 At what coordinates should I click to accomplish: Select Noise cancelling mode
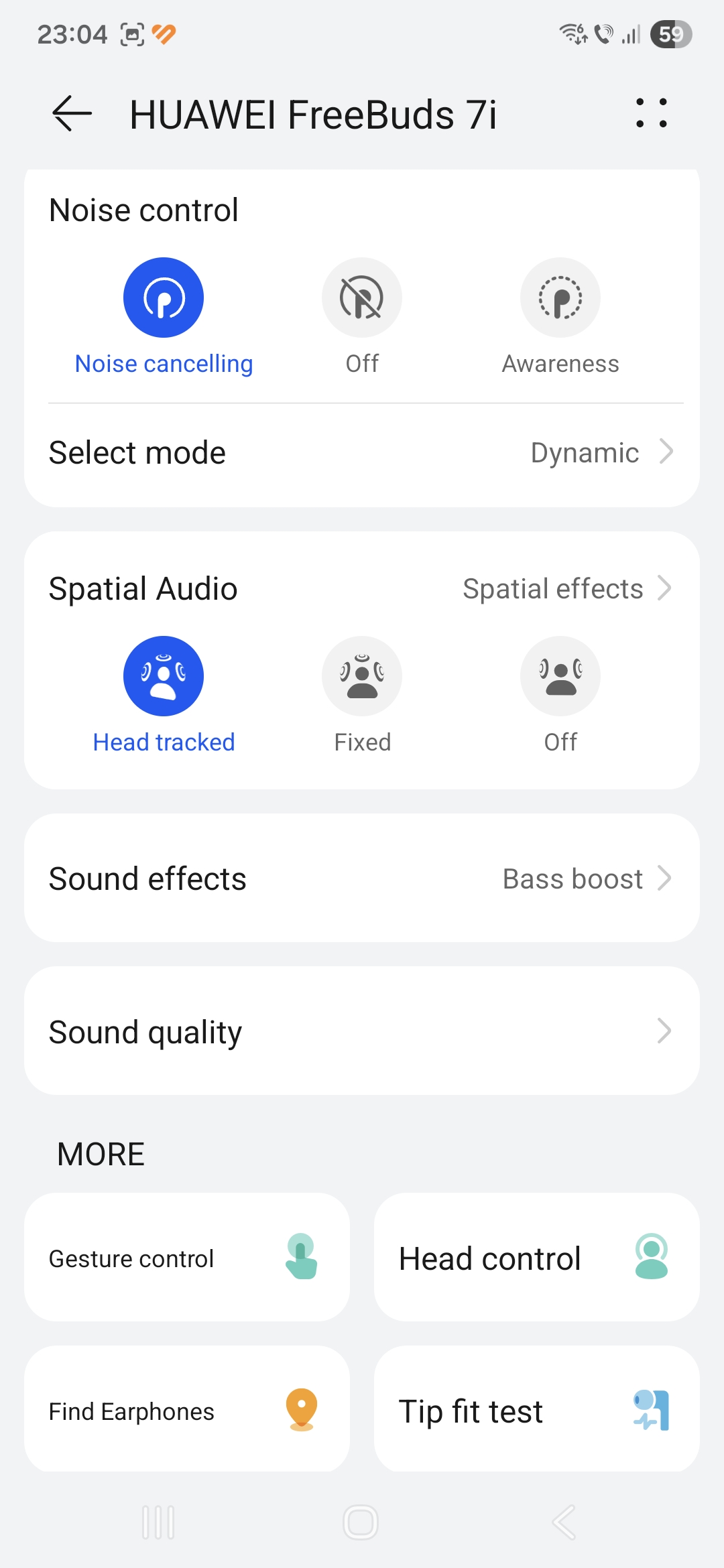click(164, 298)
